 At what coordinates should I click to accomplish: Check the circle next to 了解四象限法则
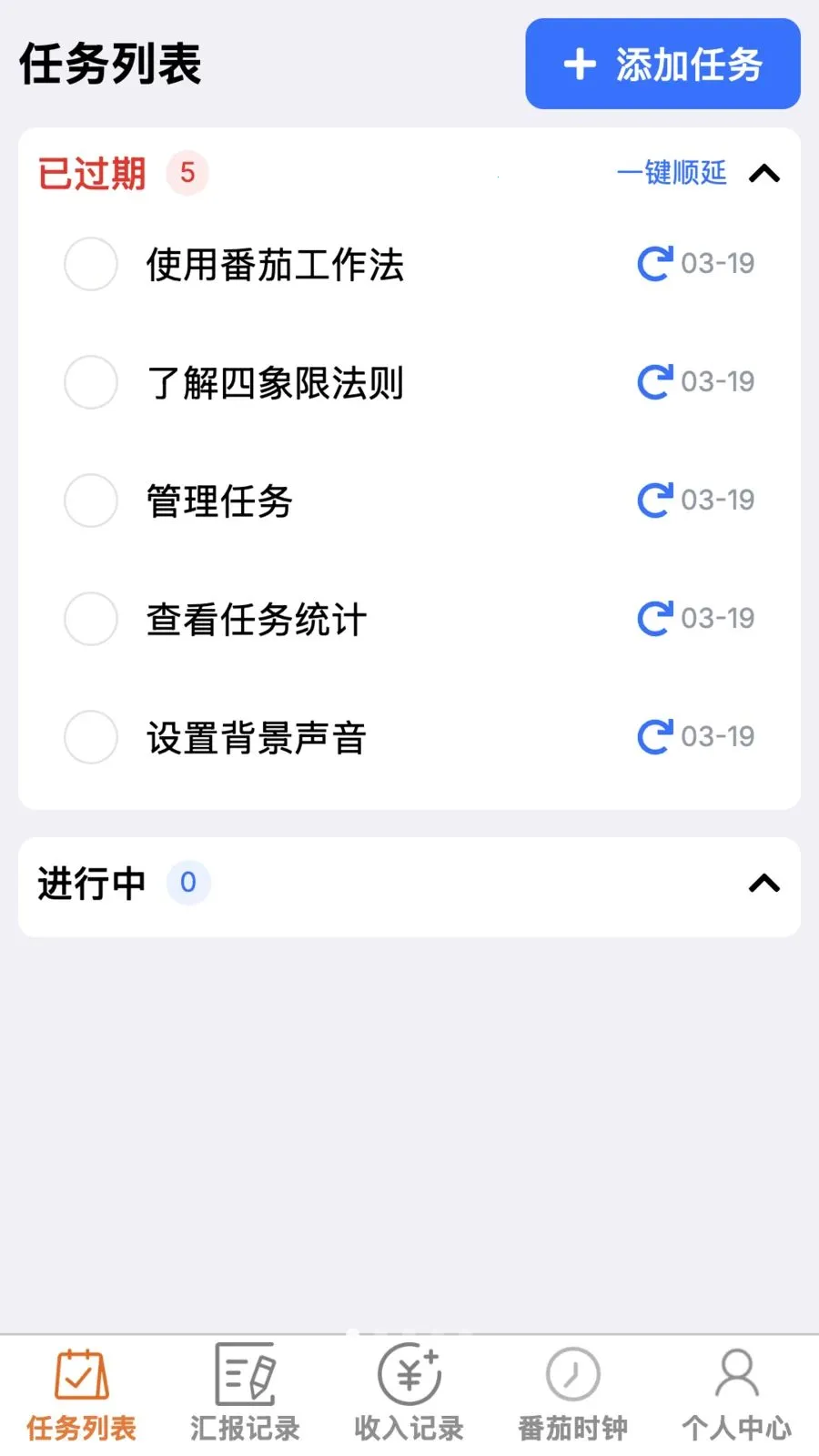[x=90, y=382]
